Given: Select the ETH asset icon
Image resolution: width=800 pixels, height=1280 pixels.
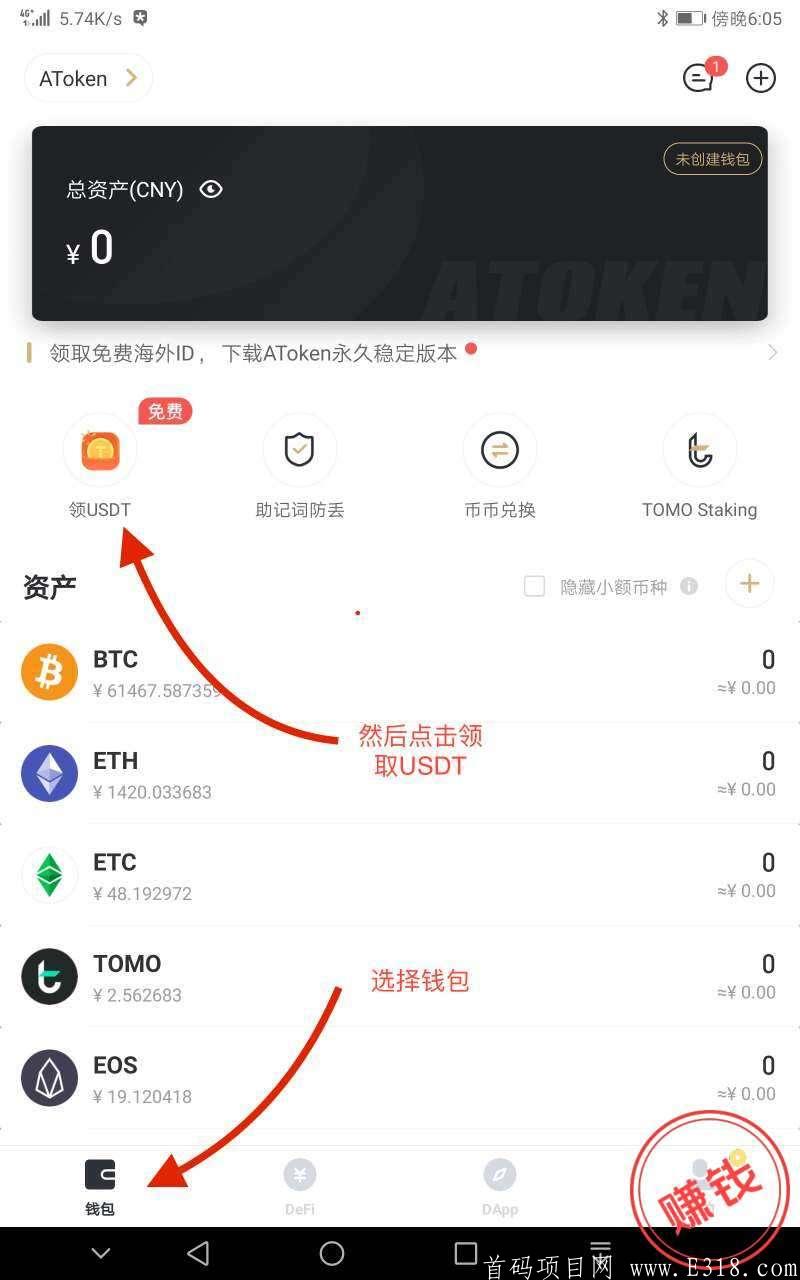Looking at the screenshot, I should click(48, 773).
